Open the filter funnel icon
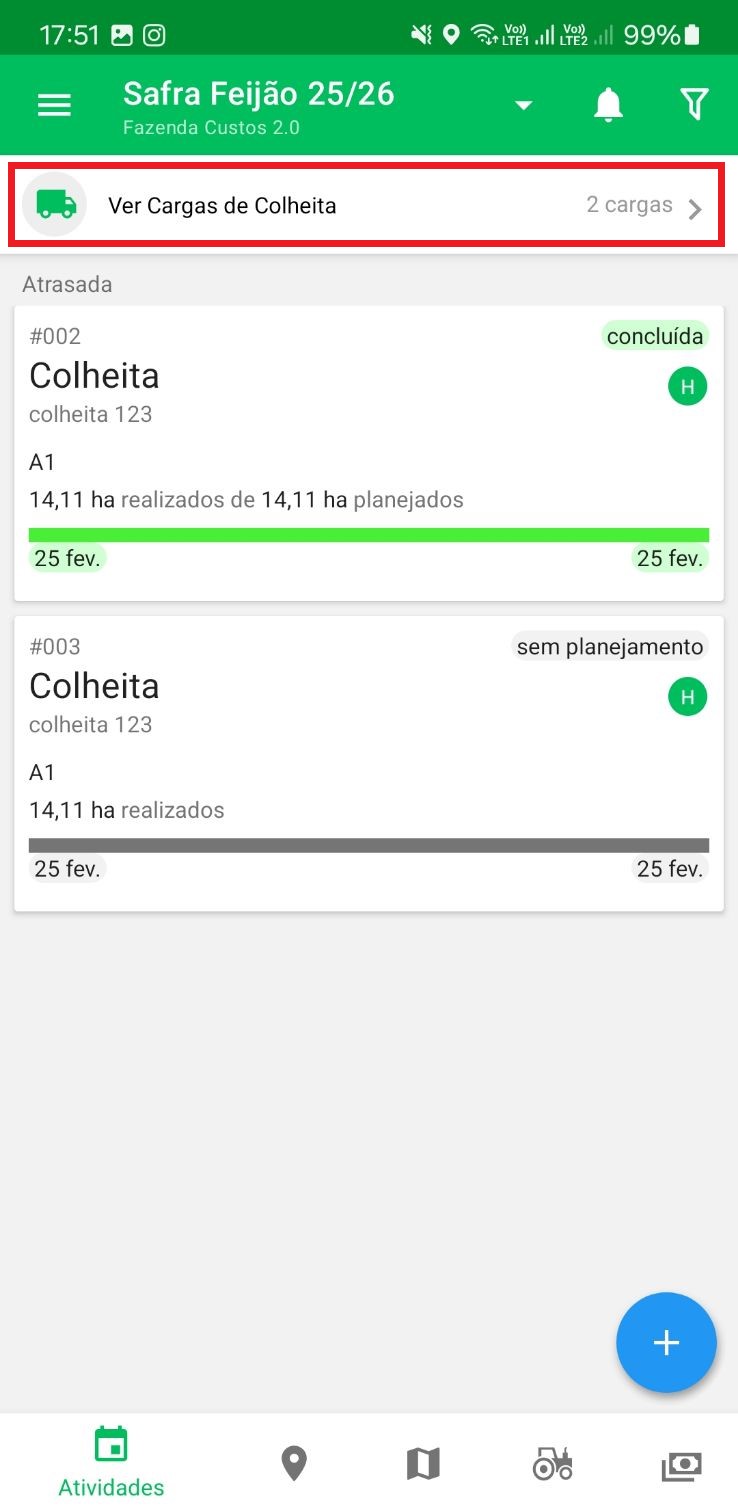 (x=696, y=103)
